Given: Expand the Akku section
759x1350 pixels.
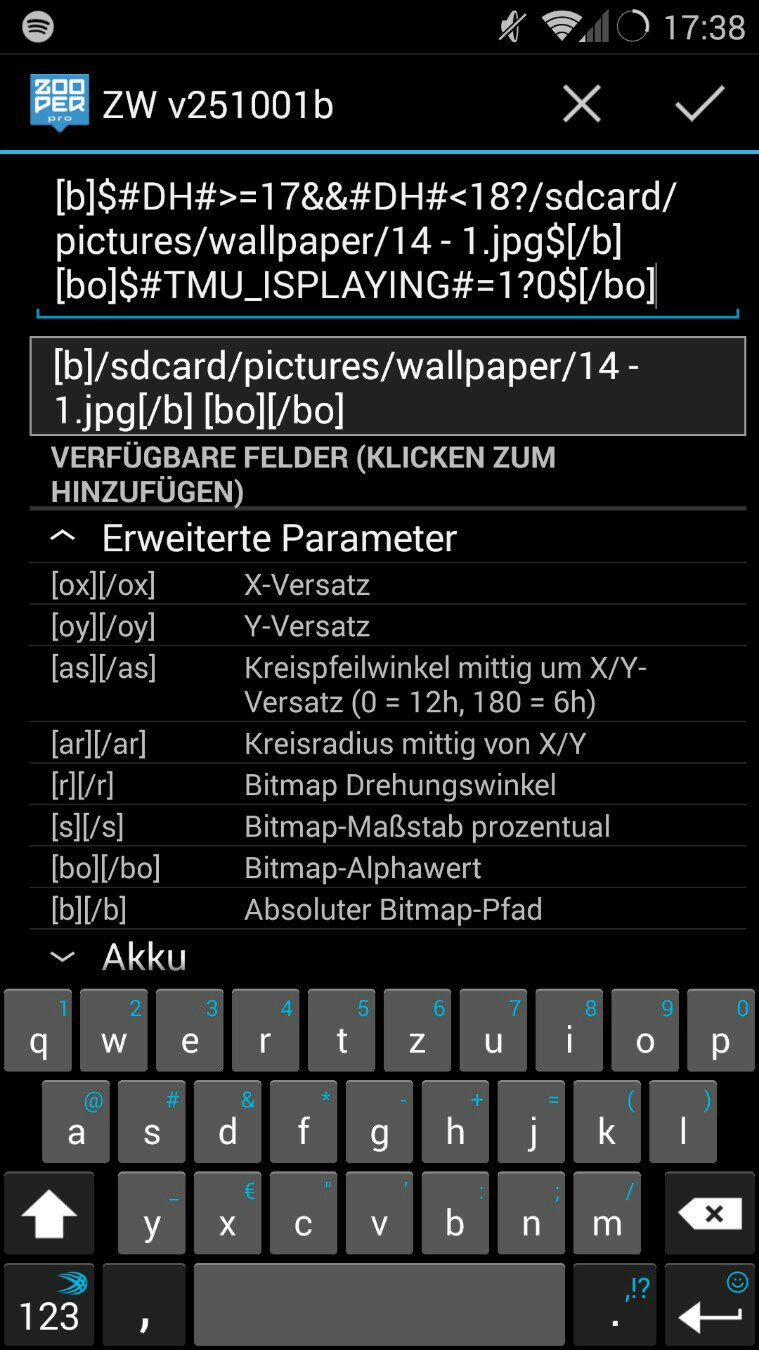Looking at the screenshot, I should tap(144, 957).
